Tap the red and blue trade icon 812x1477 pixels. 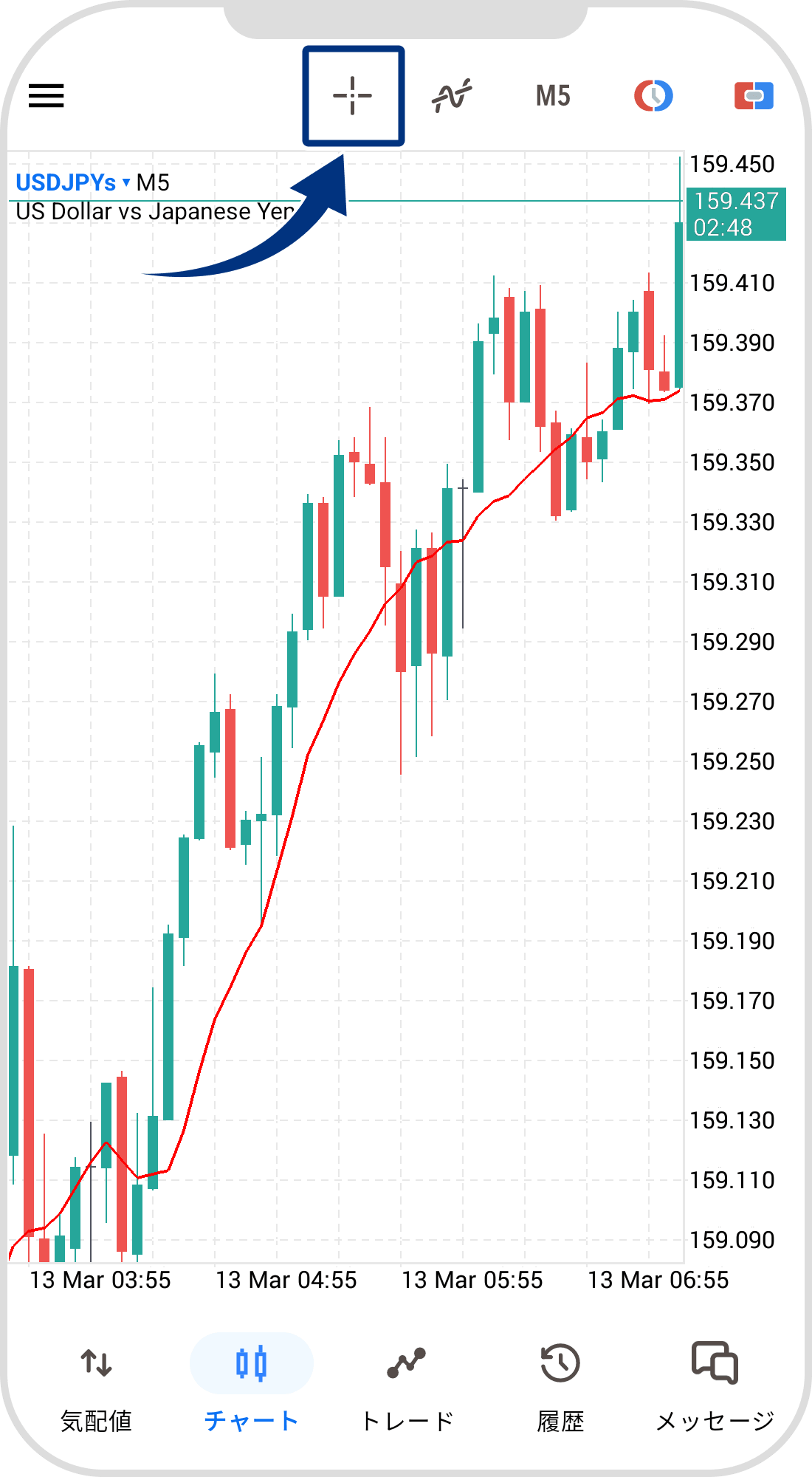(x=754, y=96)
